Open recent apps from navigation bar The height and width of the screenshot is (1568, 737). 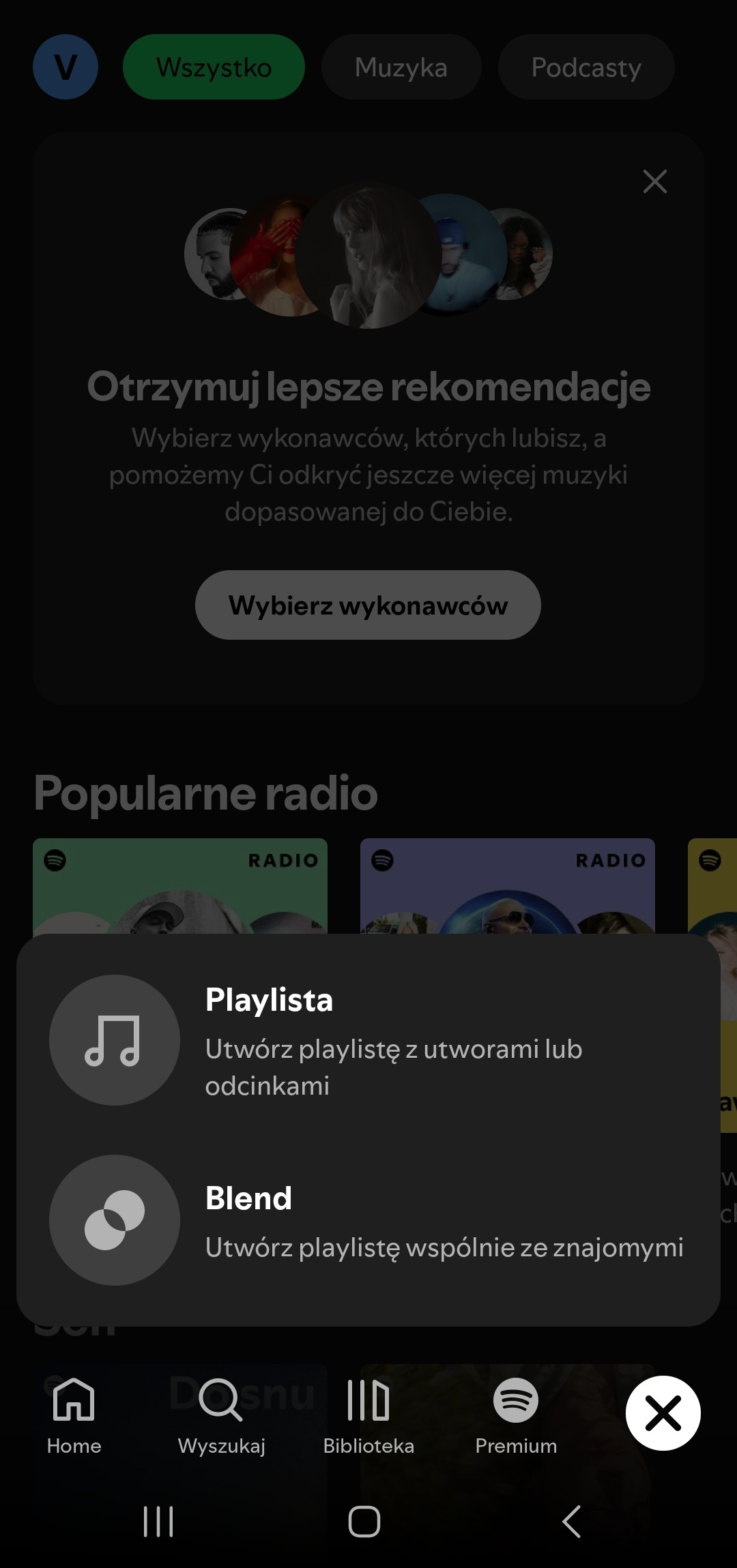(x=158, y=1521)
